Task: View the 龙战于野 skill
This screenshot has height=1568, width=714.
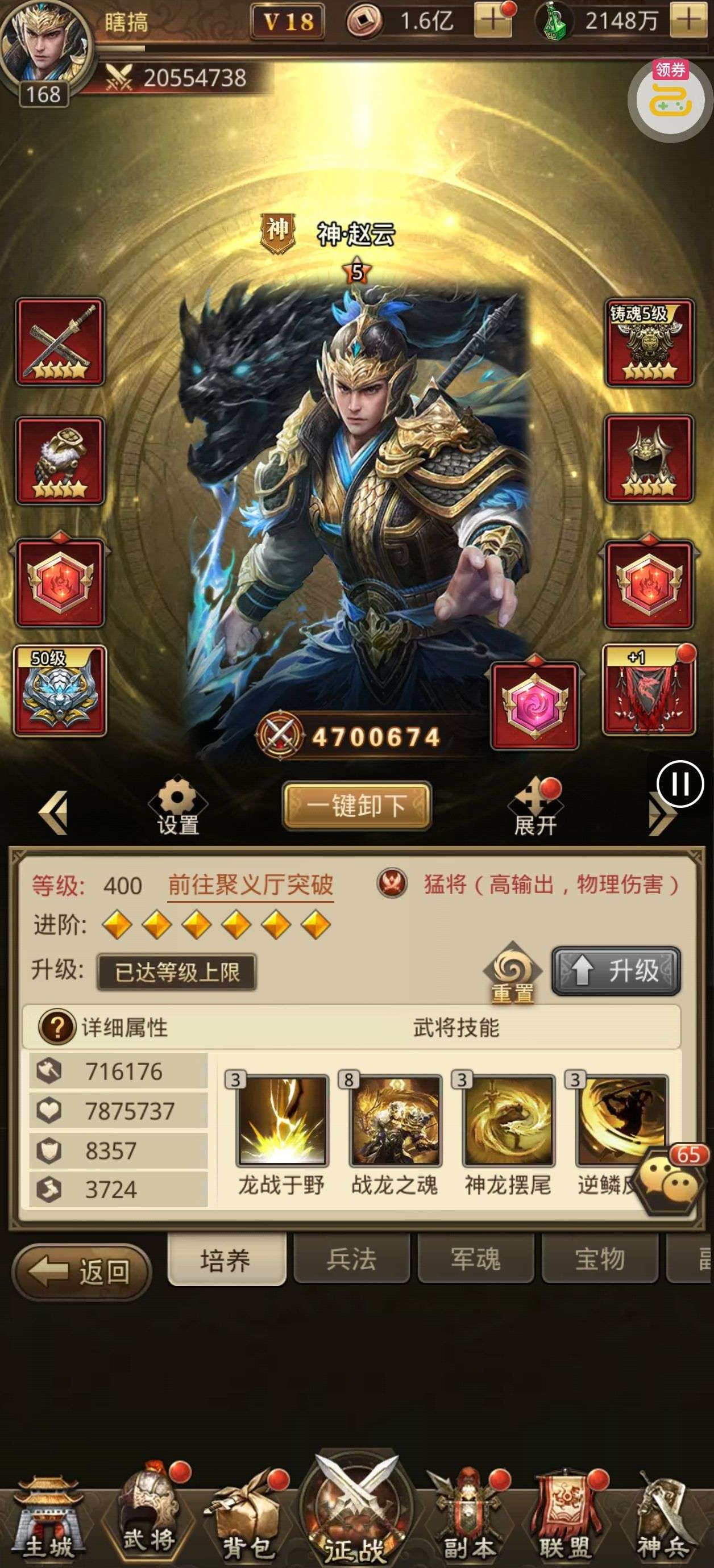Action: click(282, 1120)
